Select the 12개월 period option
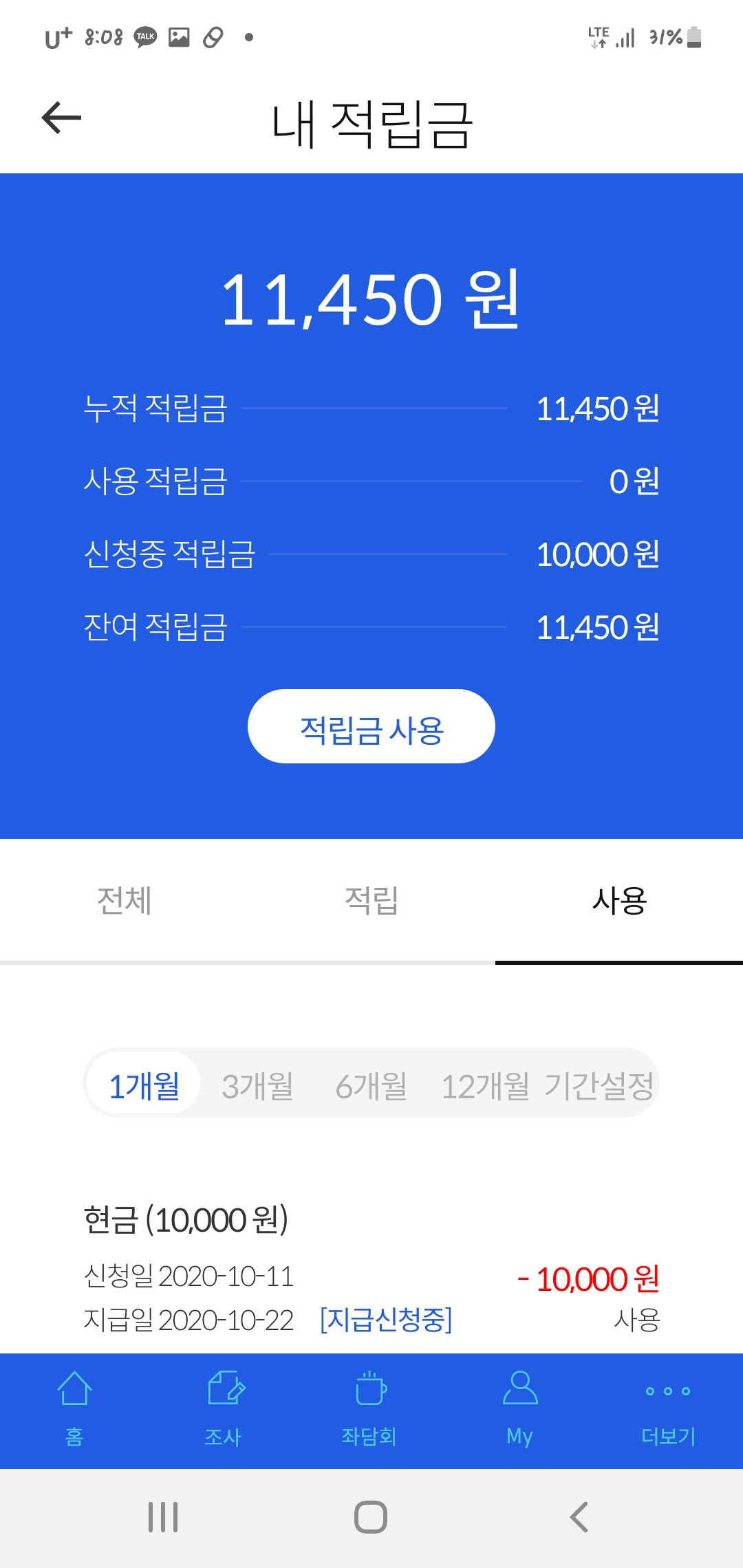 tap(485, 1086)
